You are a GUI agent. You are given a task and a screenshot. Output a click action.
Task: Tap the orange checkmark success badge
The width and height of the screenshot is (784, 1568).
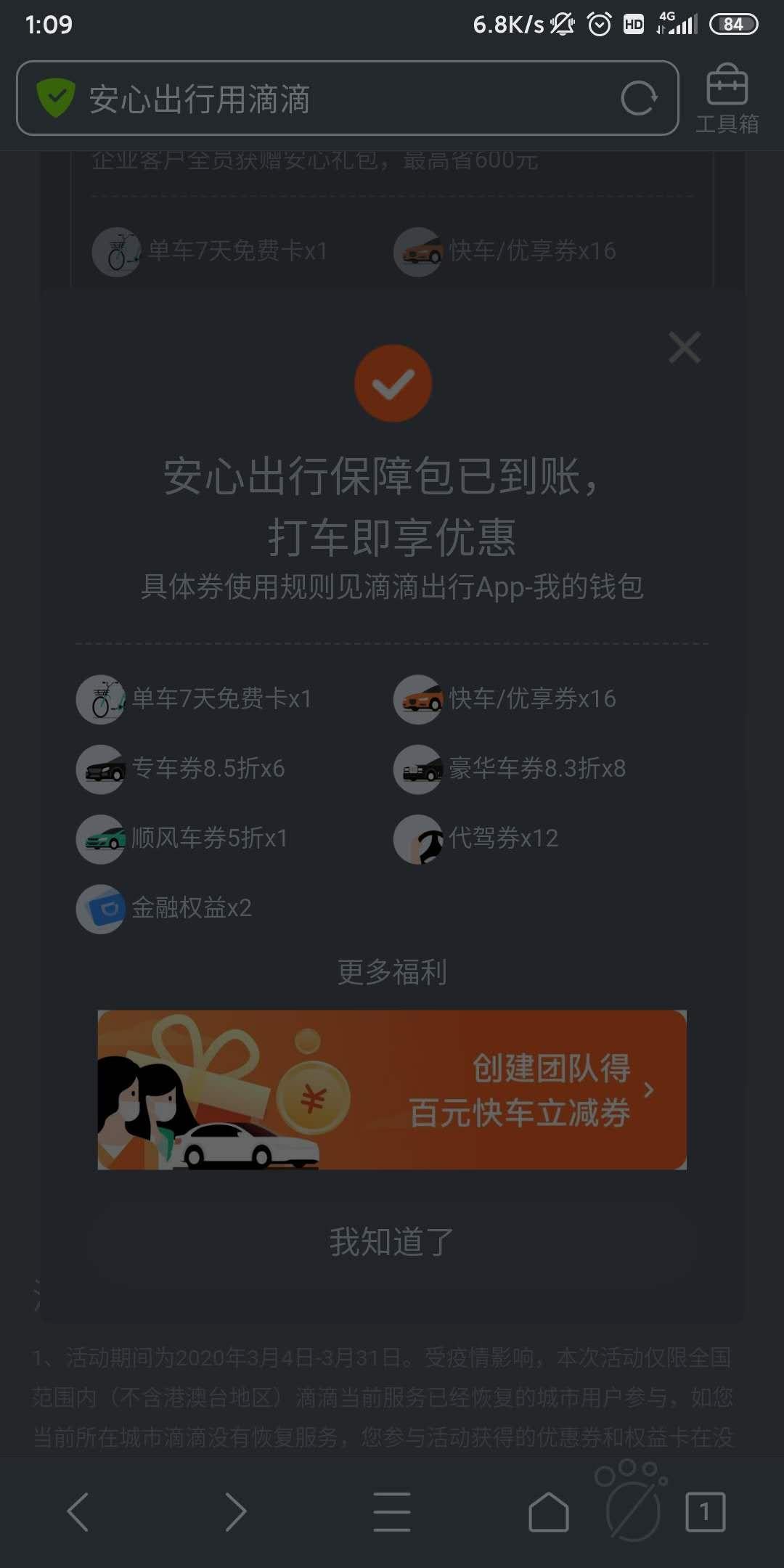[393, 383]
